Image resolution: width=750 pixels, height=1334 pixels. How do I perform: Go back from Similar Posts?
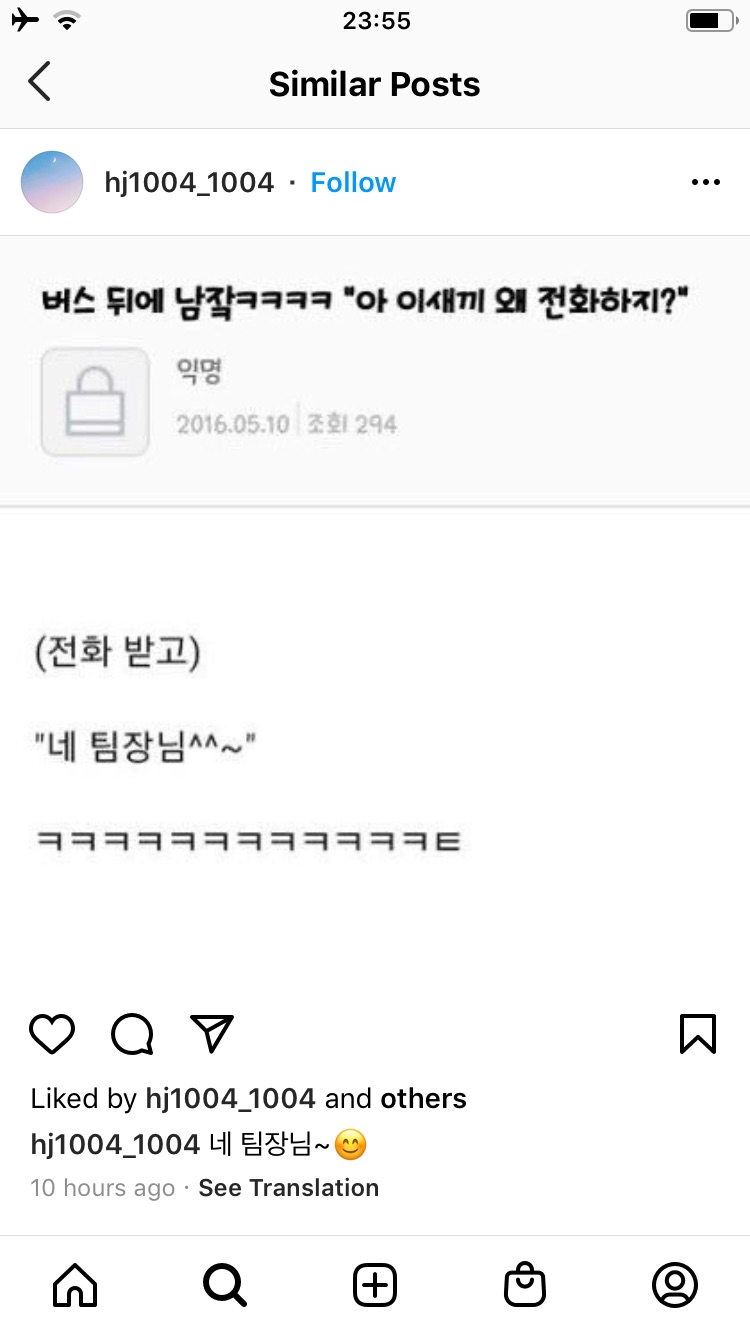[39, 83]
